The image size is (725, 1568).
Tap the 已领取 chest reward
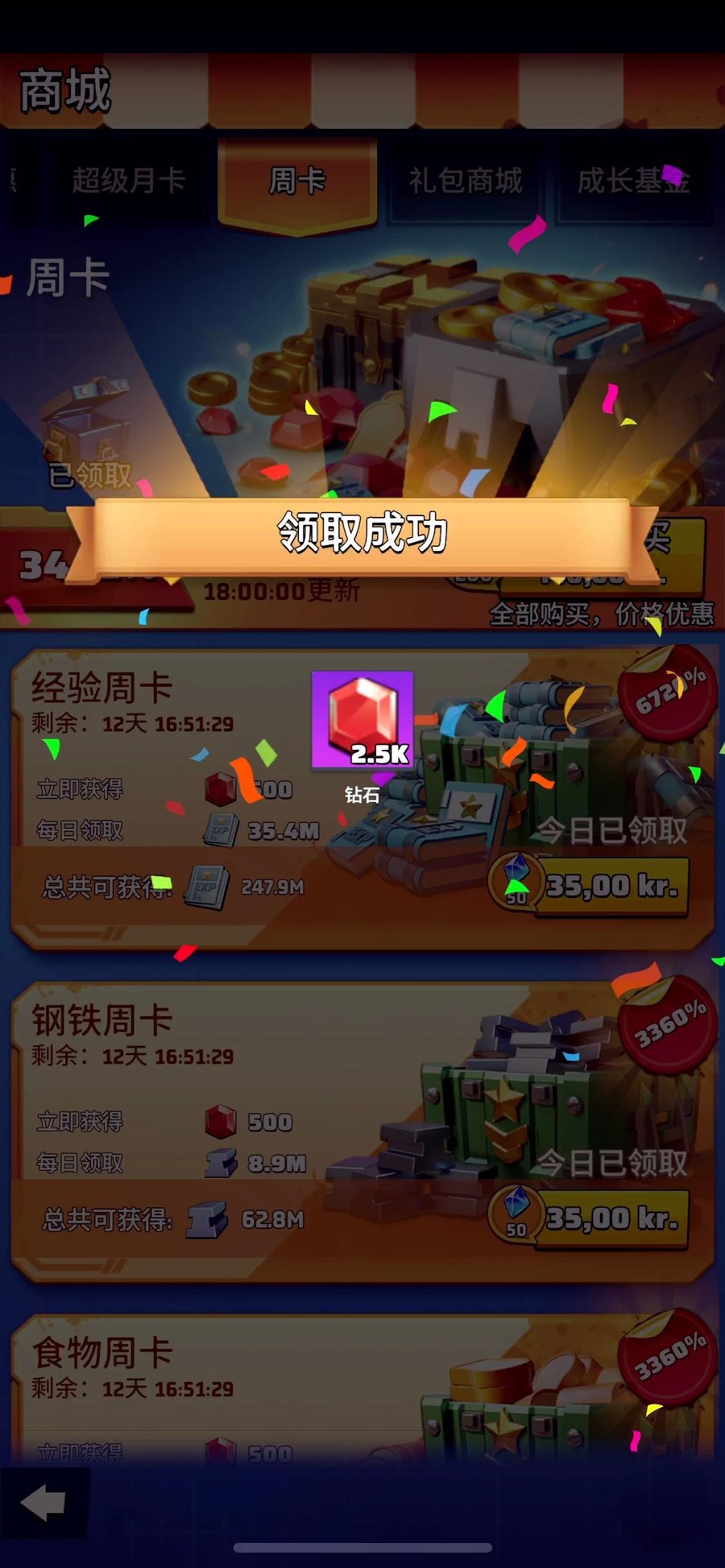87,433
